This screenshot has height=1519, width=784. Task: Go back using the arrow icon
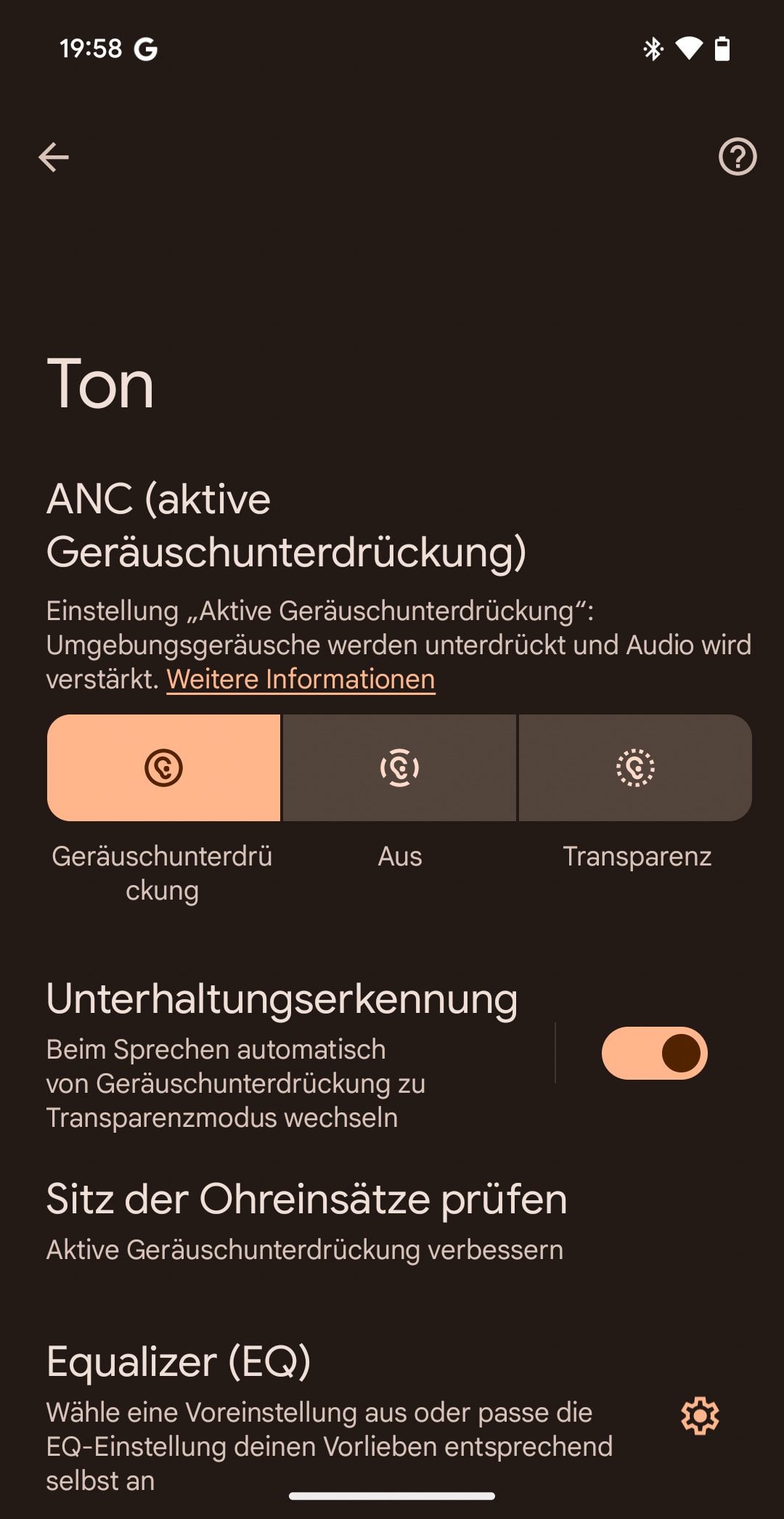pos(54,157)
